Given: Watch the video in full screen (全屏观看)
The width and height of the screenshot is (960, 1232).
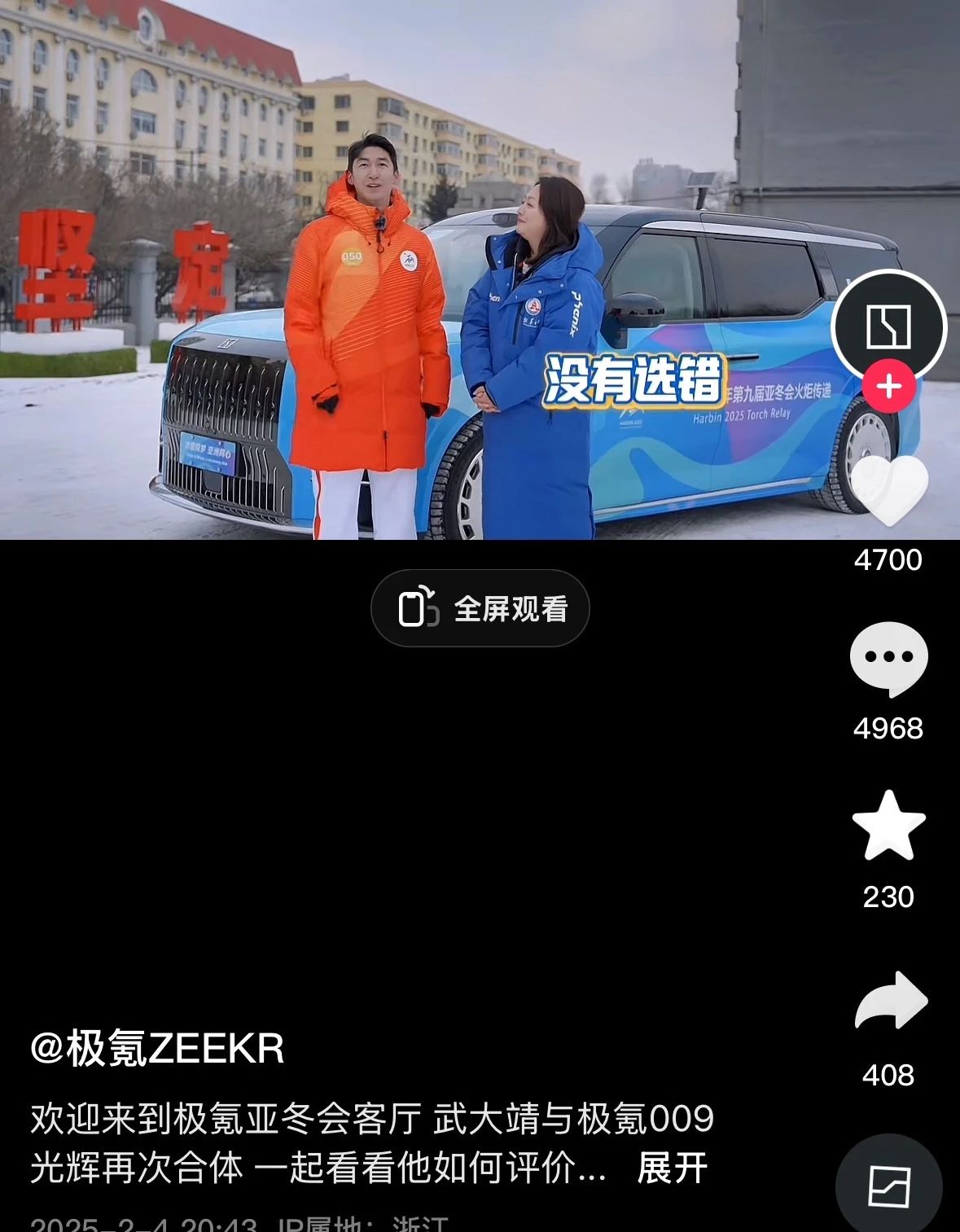Looking at the screenshot, I should [480, 608].
